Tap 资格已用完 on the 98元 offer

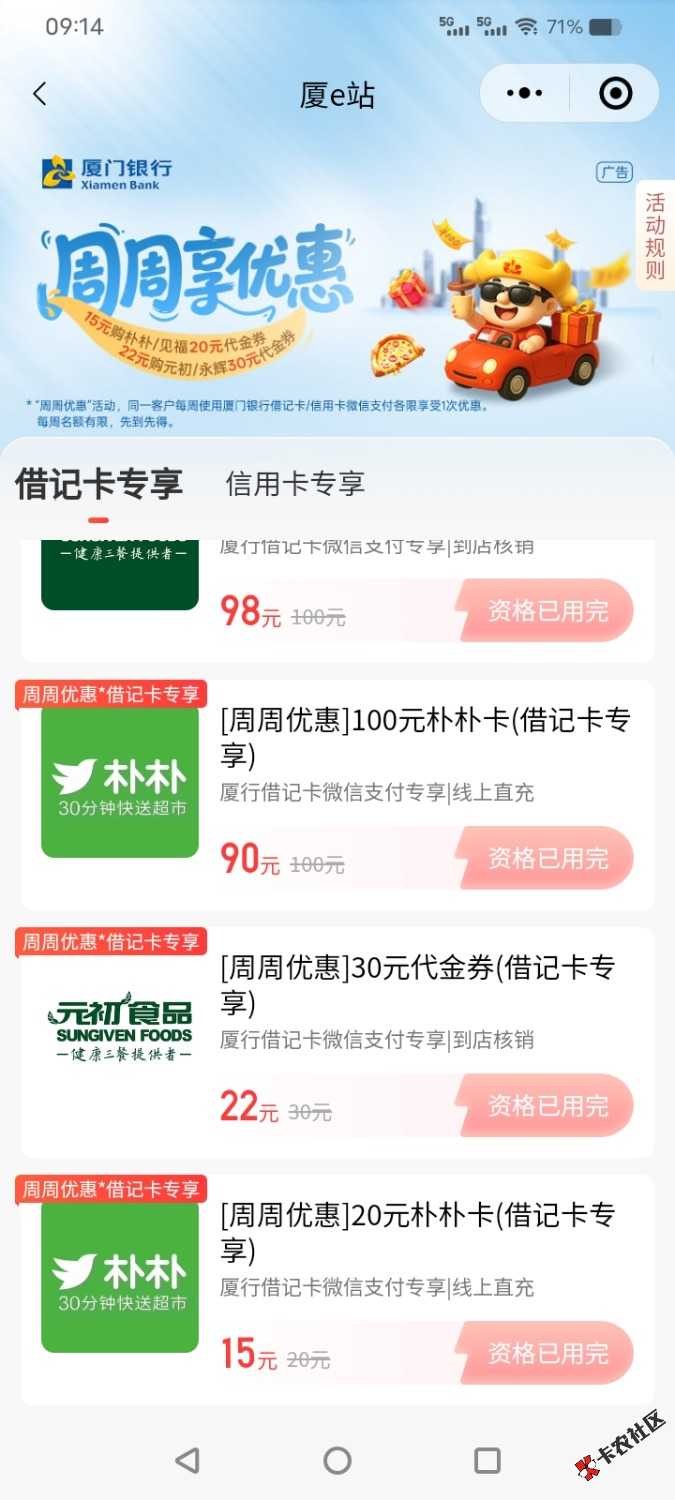547,610
